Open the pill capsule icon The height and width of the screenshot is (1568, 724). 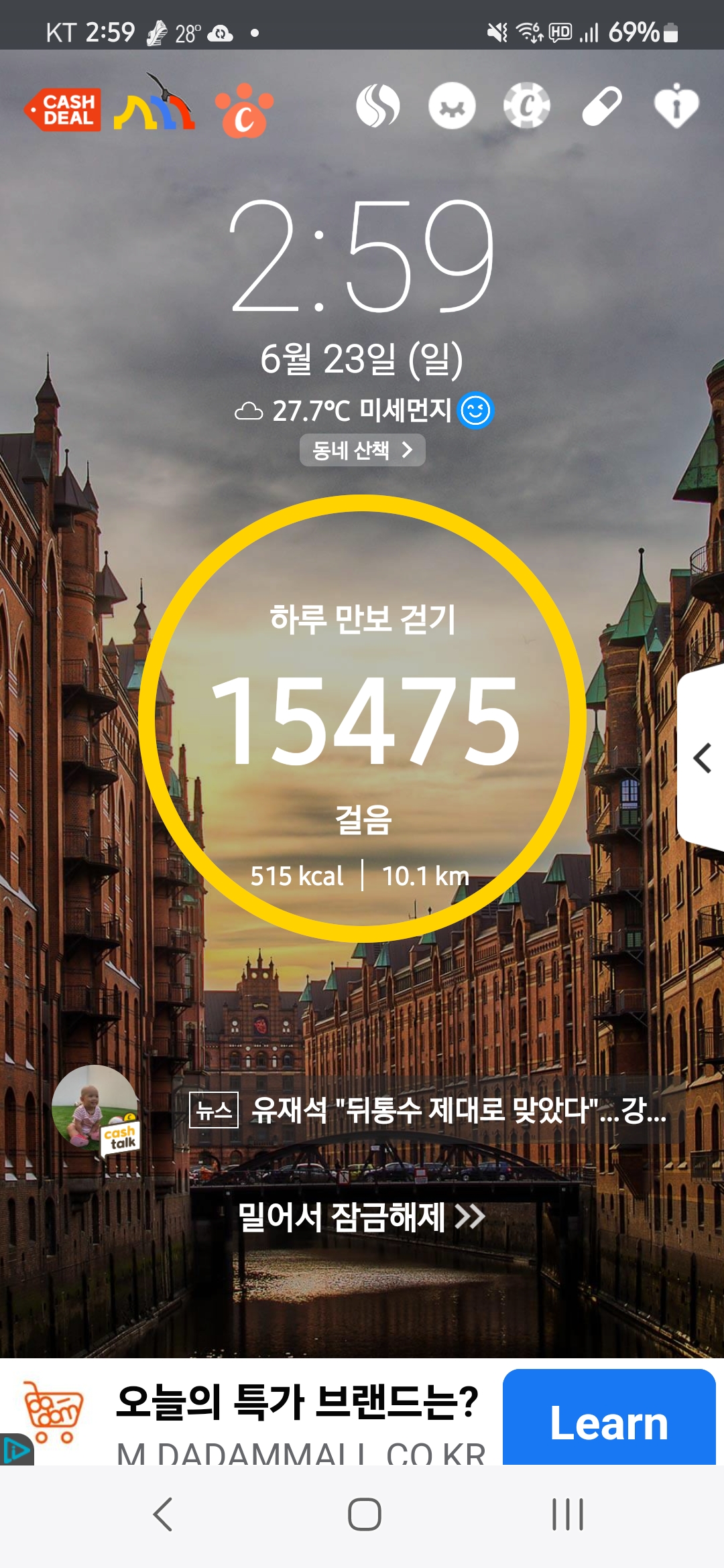point(602,106)
